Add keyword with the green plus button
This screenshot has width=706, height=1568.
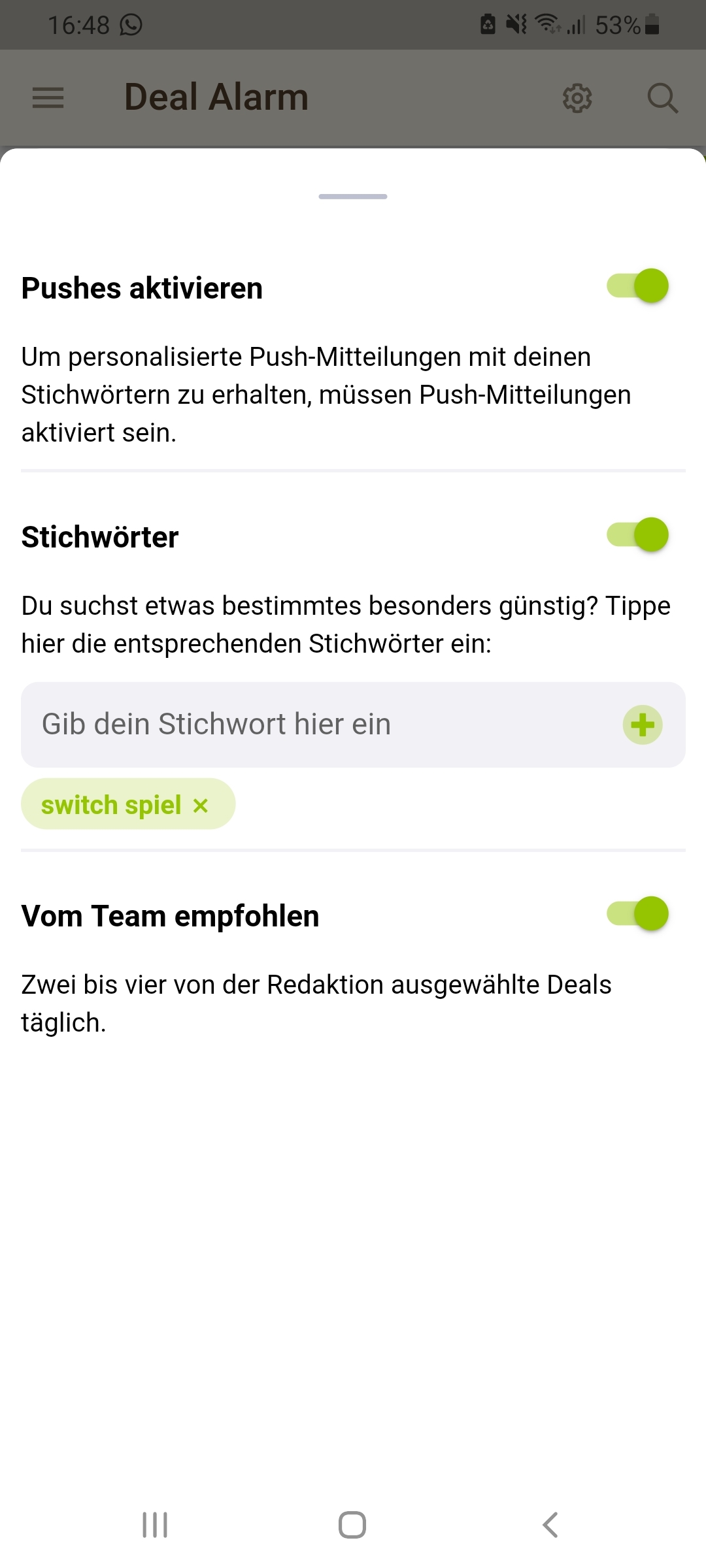click(x=643, y=725)
